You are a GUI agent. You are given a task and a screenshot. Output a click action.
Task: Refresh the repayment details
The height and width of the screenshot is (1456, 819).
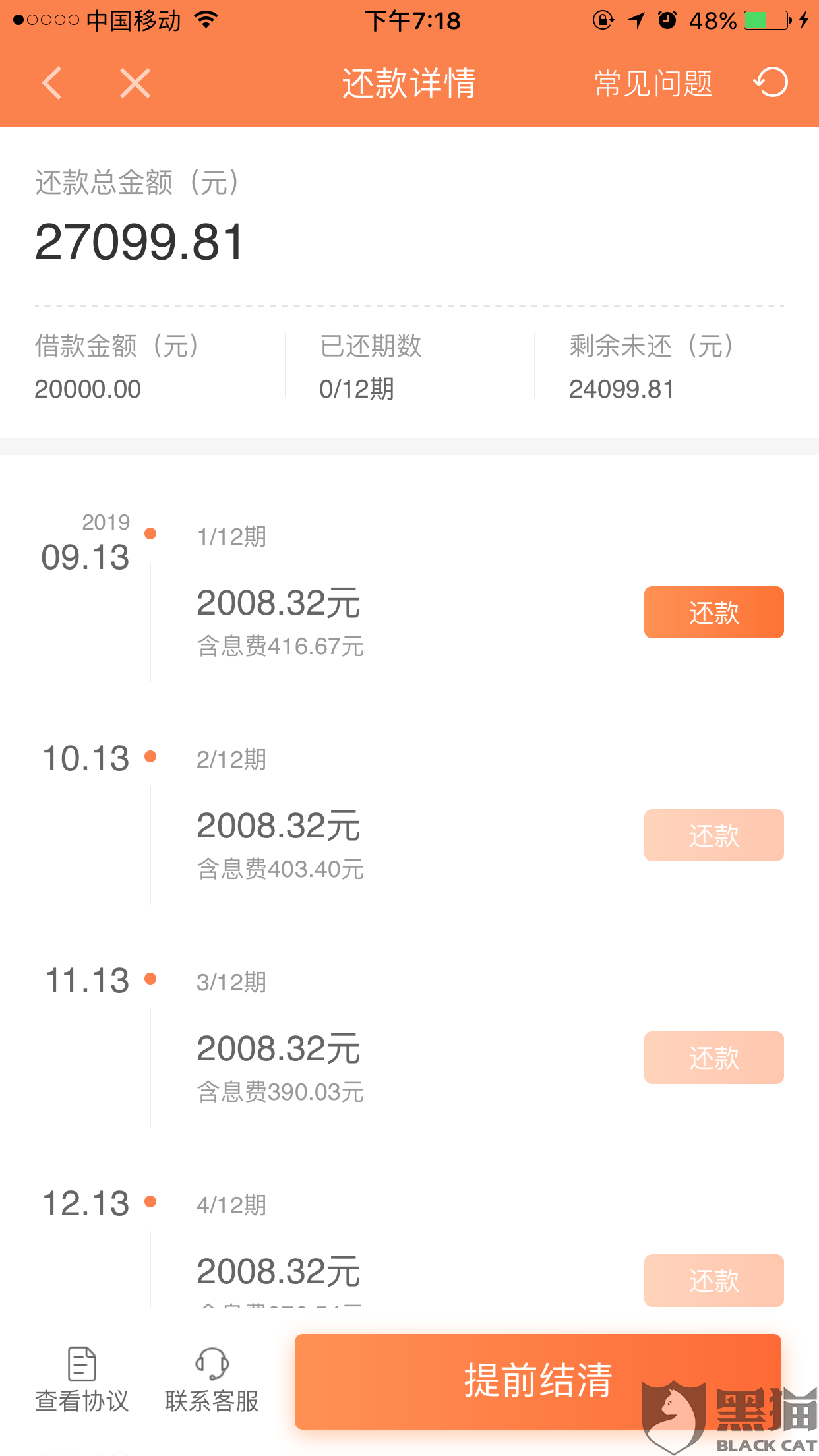coord(771,82)
